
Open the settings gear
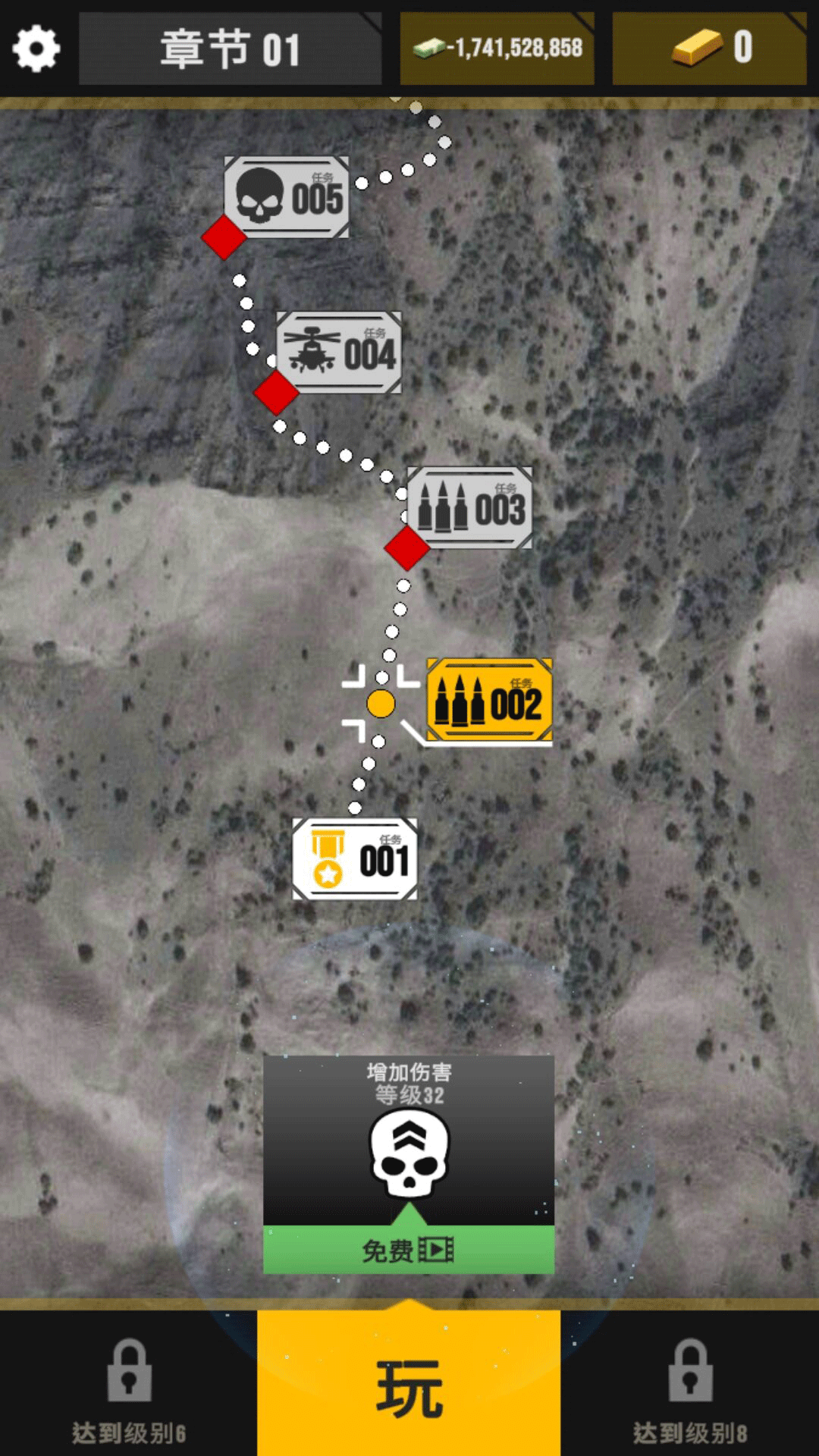pyautogui.click(x=36, y=49)
